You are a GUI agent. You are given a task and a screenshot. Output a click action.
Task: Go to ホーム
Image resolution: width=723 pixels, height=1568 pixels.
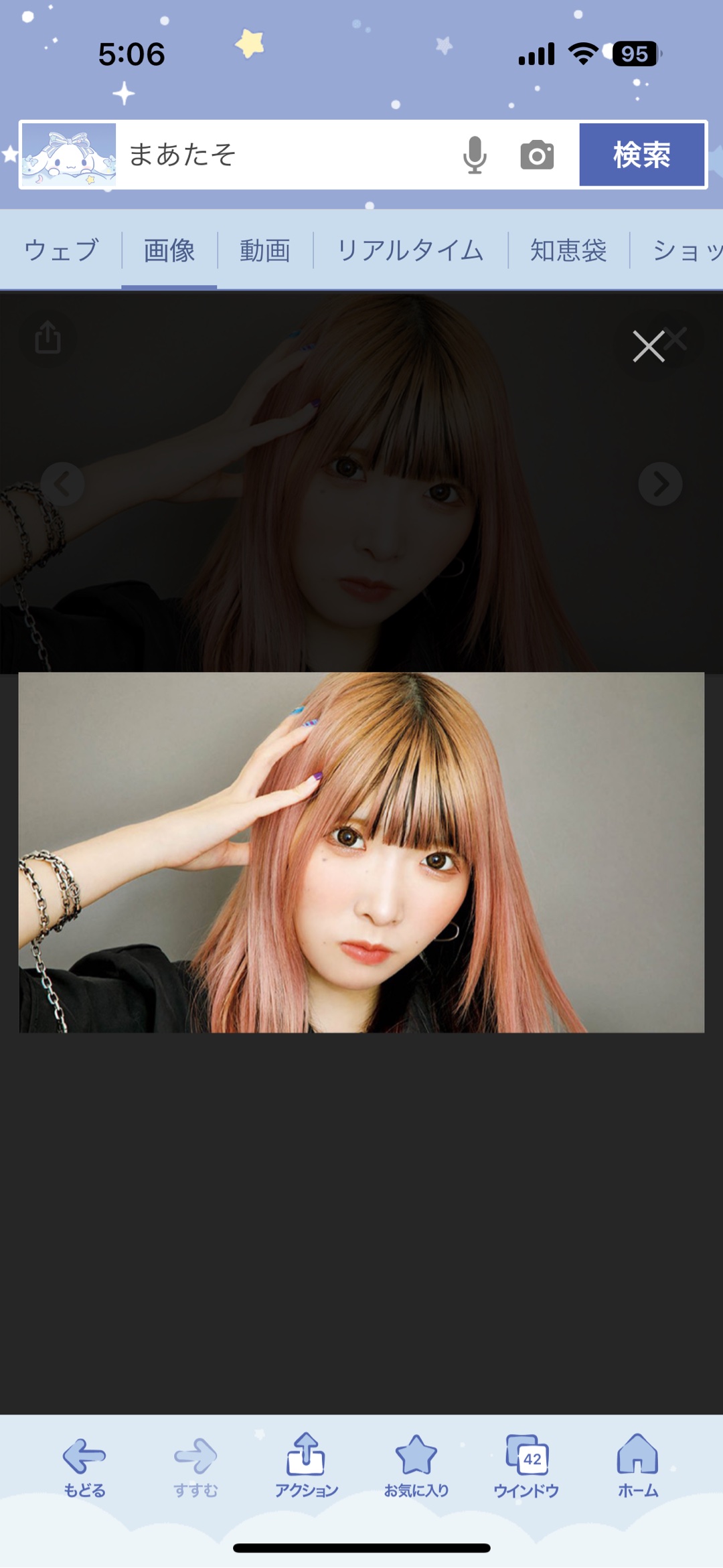[x=637, y=1466]
